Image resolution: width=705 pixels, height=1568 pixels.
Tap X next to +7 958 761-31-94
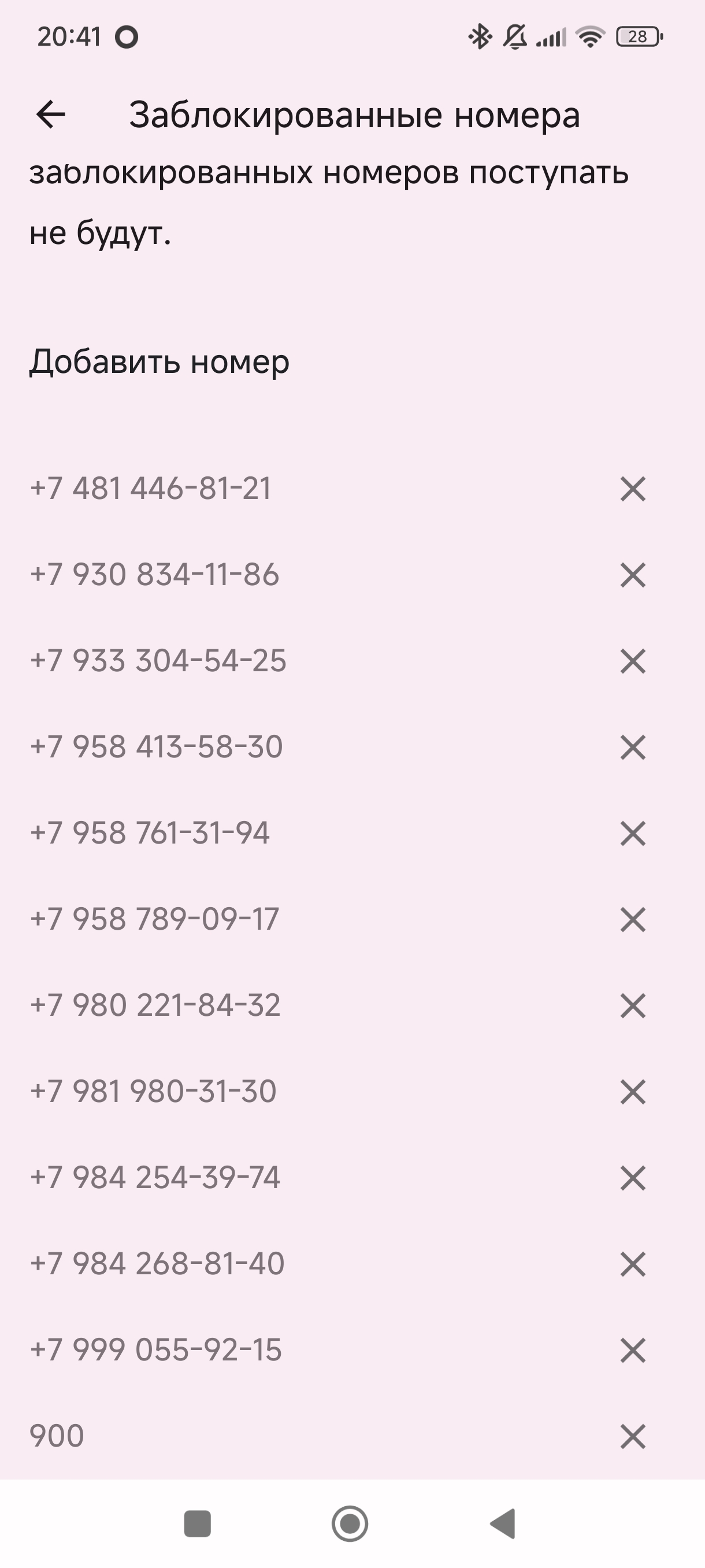633,833
